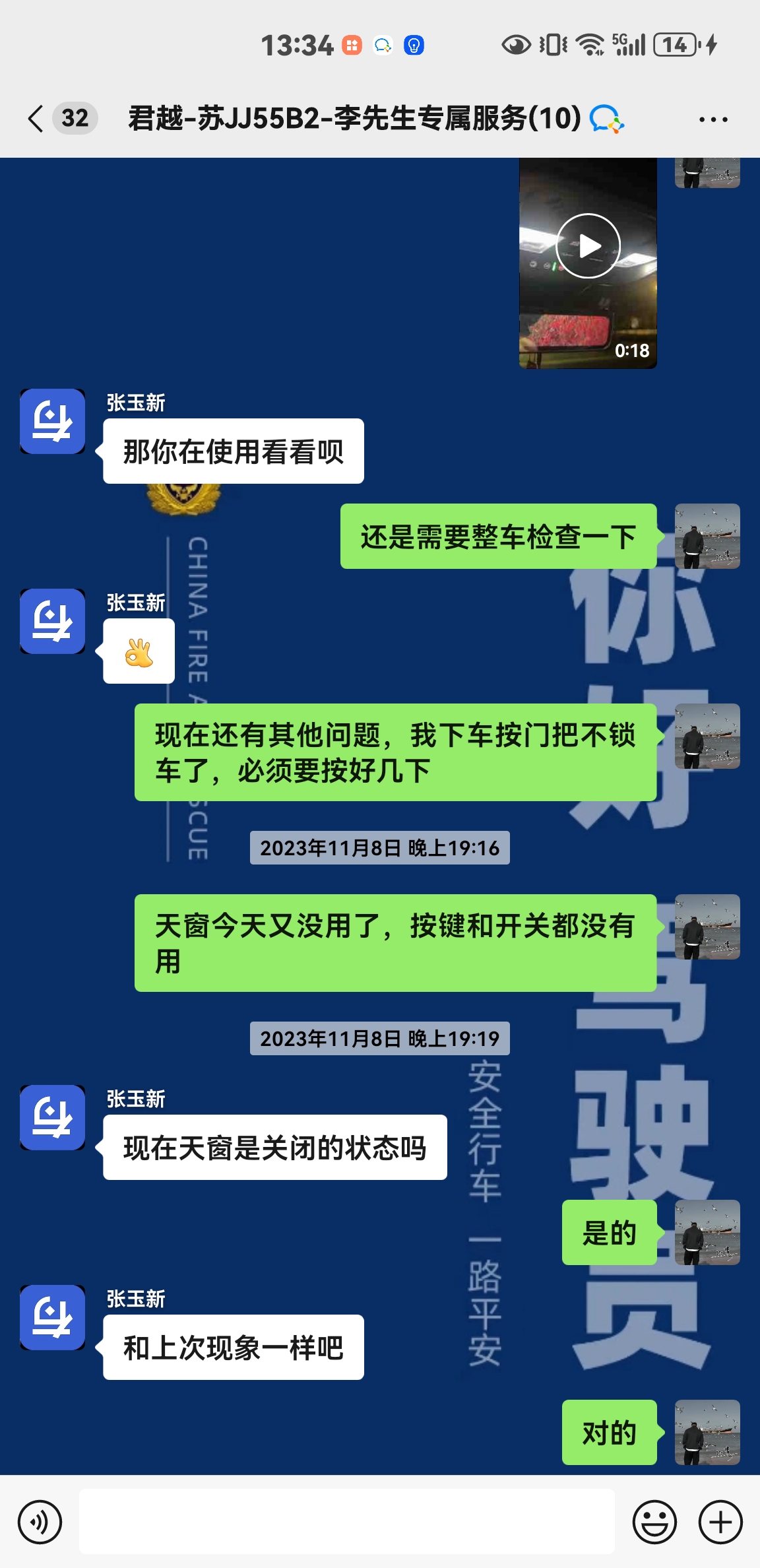Open the emoji picker
Screen dimensions: 760x1568
click(654, 1522)
